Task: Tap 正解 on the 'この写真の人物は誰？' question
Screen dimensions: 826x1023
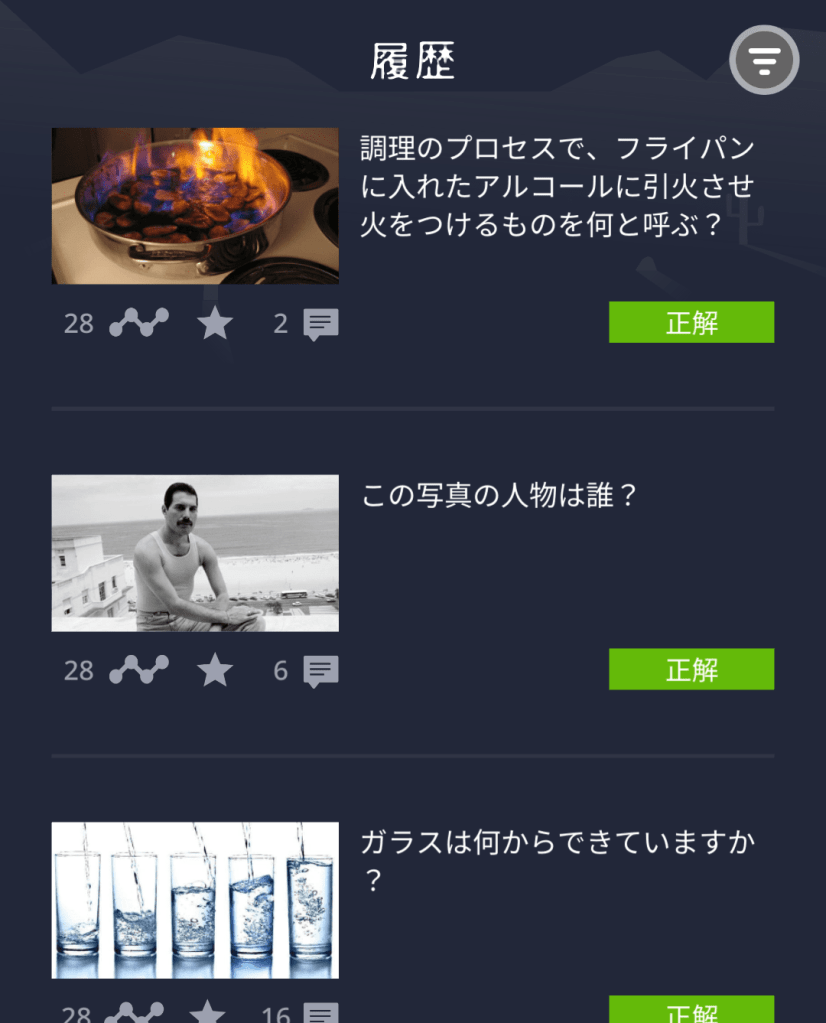Action: [691, 669]
